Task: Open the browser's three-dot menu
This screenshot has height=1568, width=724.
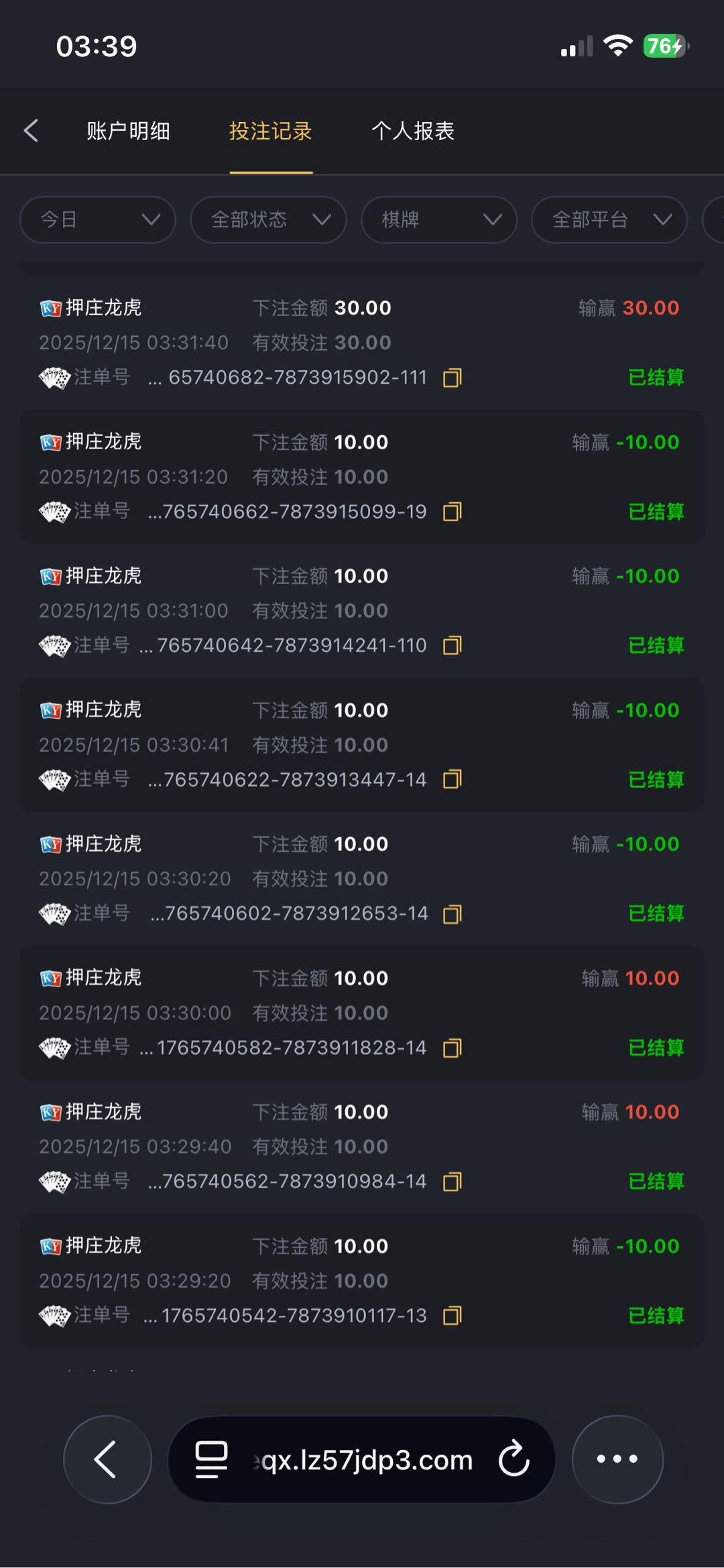Action: 617,1459
